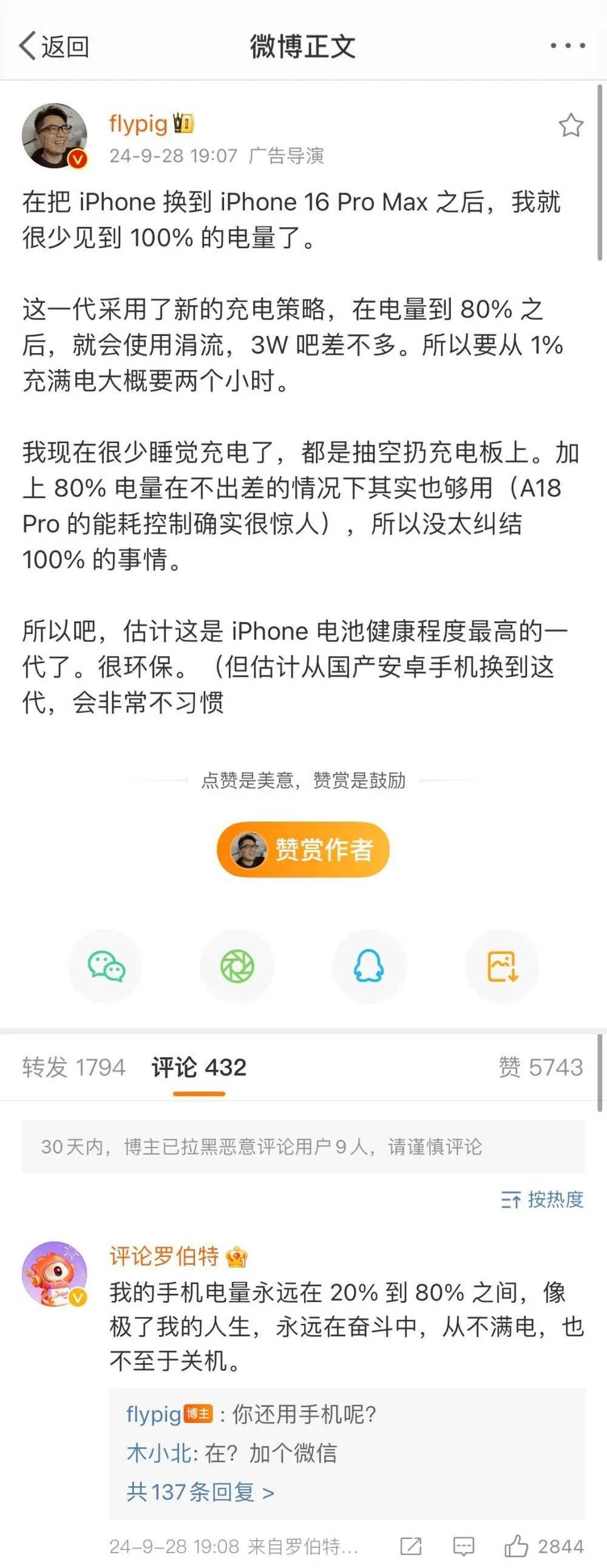The image size is (607, 1568).
Task: Save post as image
Action: coord(501,966)
